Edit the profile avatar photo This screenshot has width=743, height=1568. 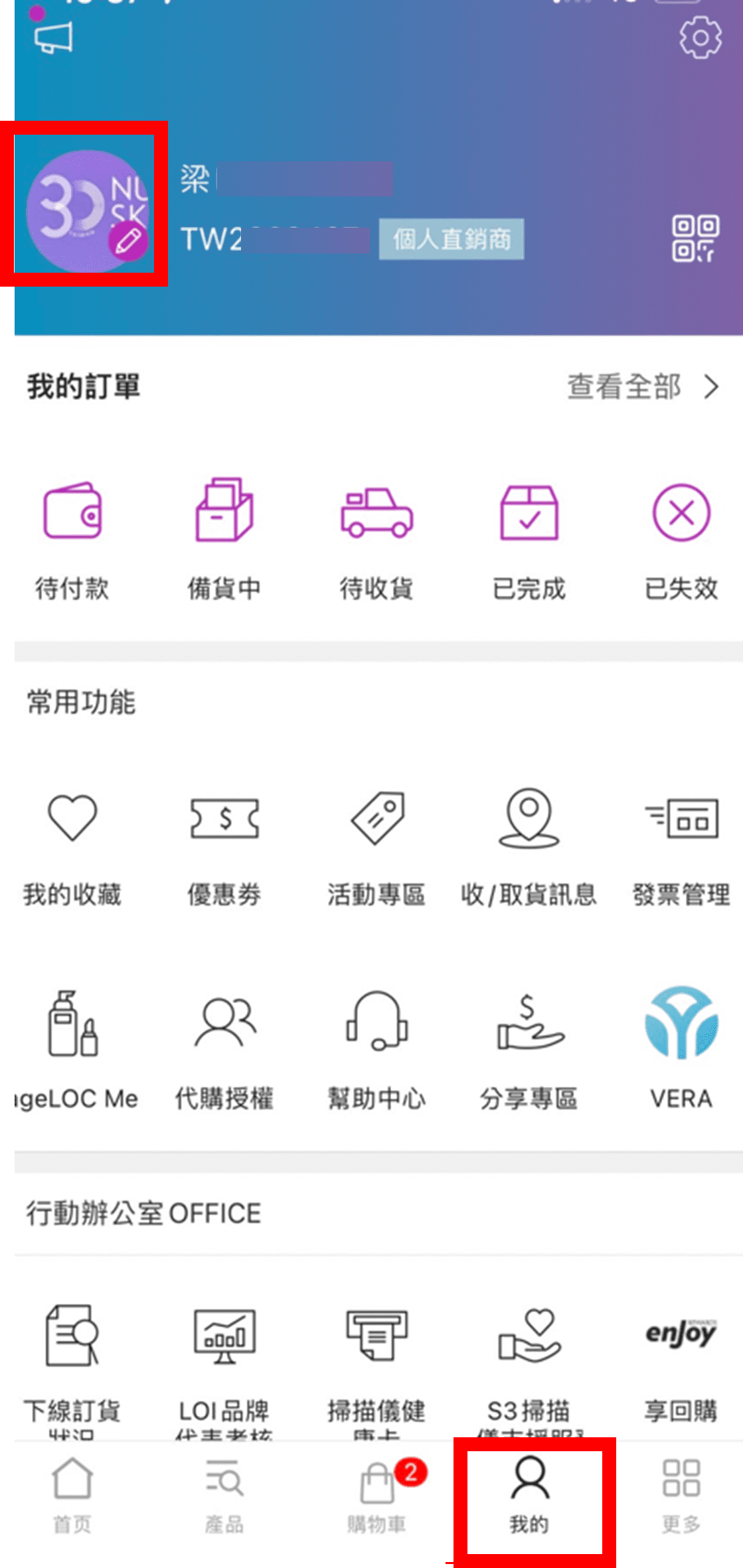128,242
